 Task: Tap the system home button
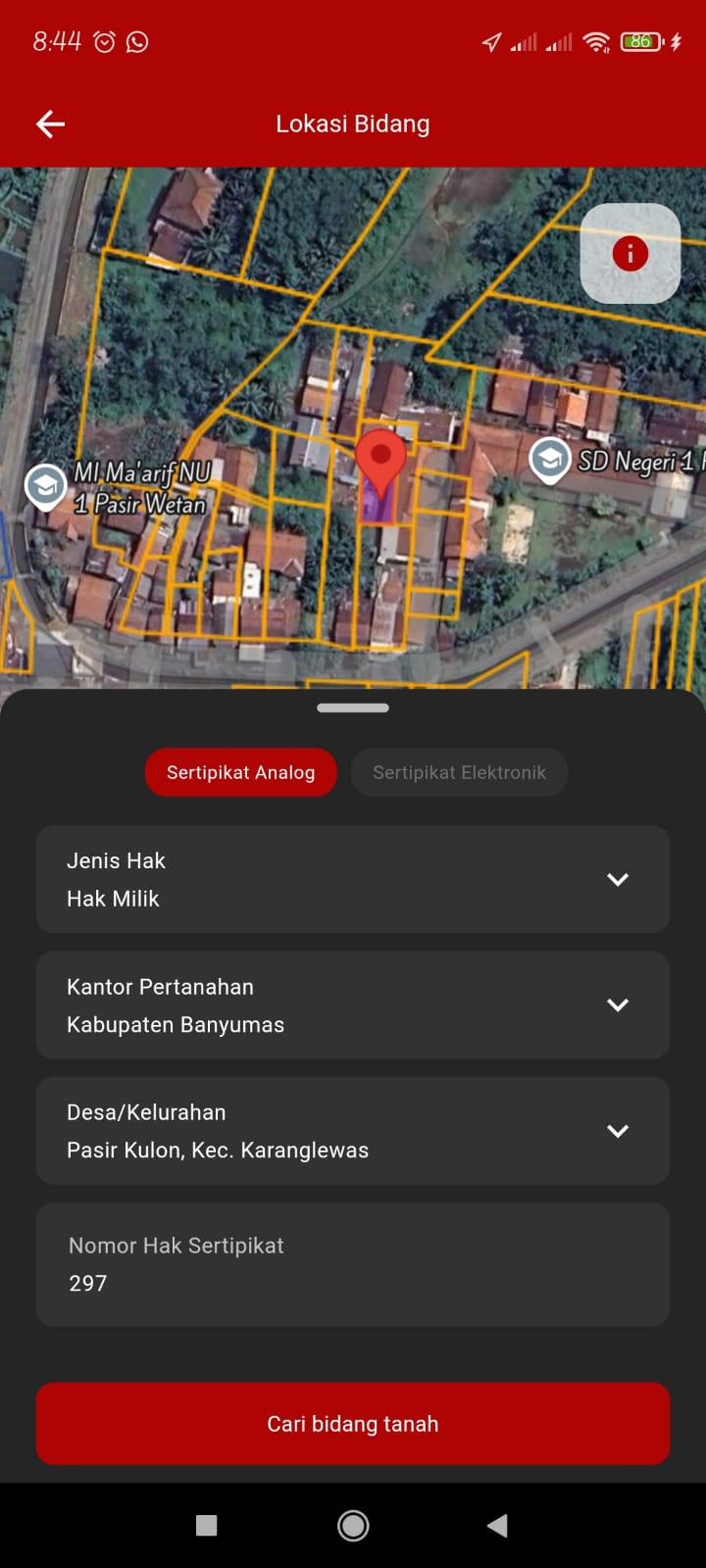click(x=353, y=1525)
